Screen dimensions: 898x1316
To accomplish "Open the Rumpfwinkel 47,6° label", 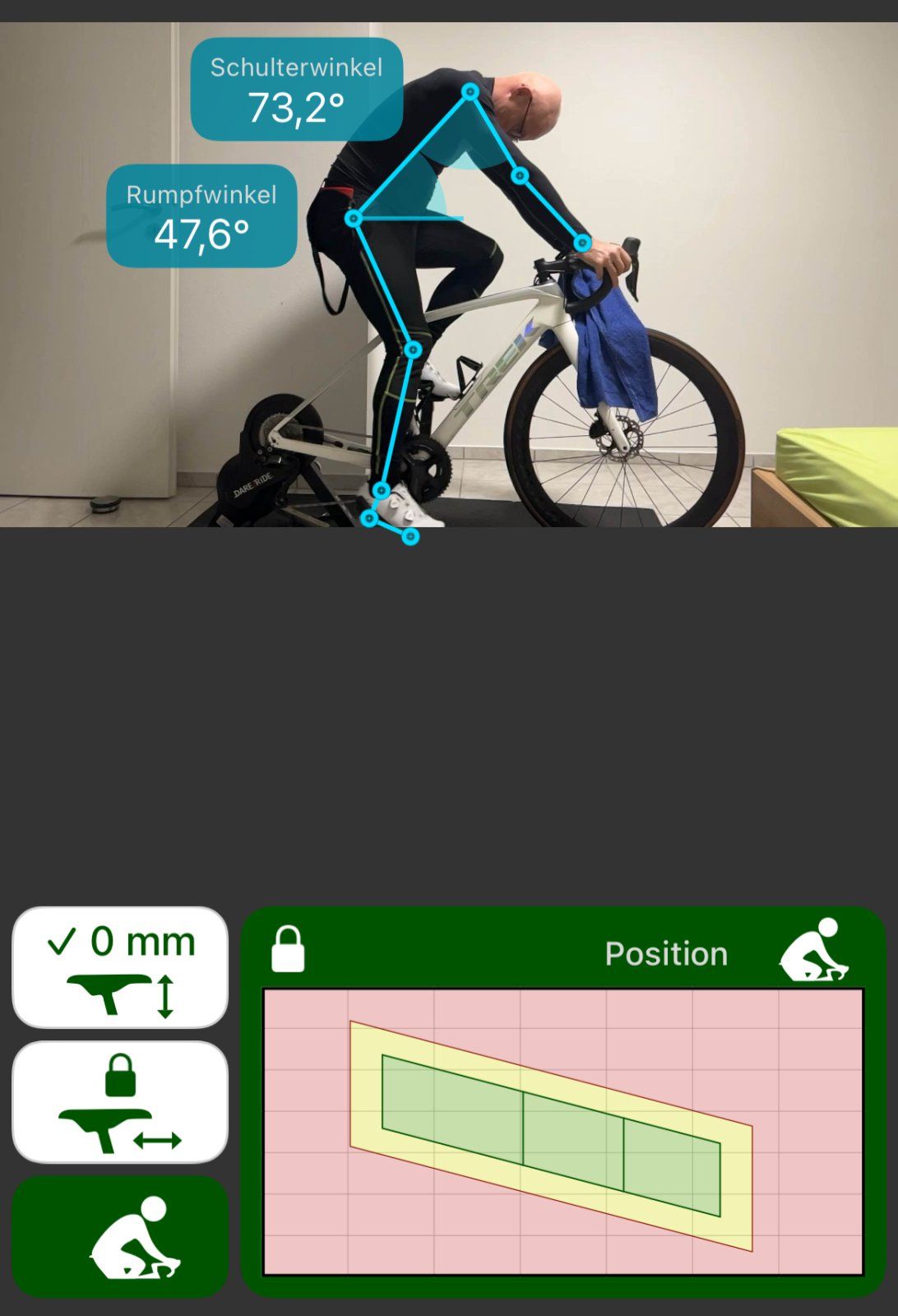I will click(x=201, y=216).
